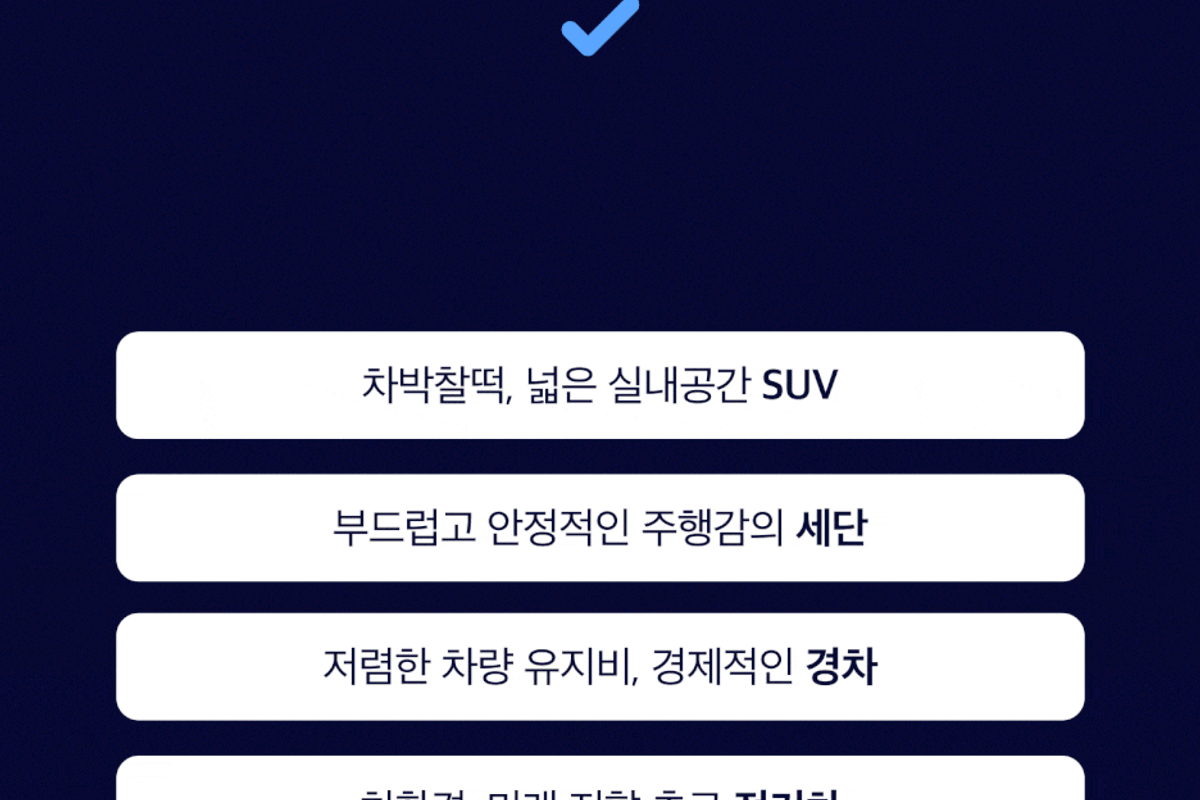Pick the 경제적인 경차 answer

pos(600,667)
